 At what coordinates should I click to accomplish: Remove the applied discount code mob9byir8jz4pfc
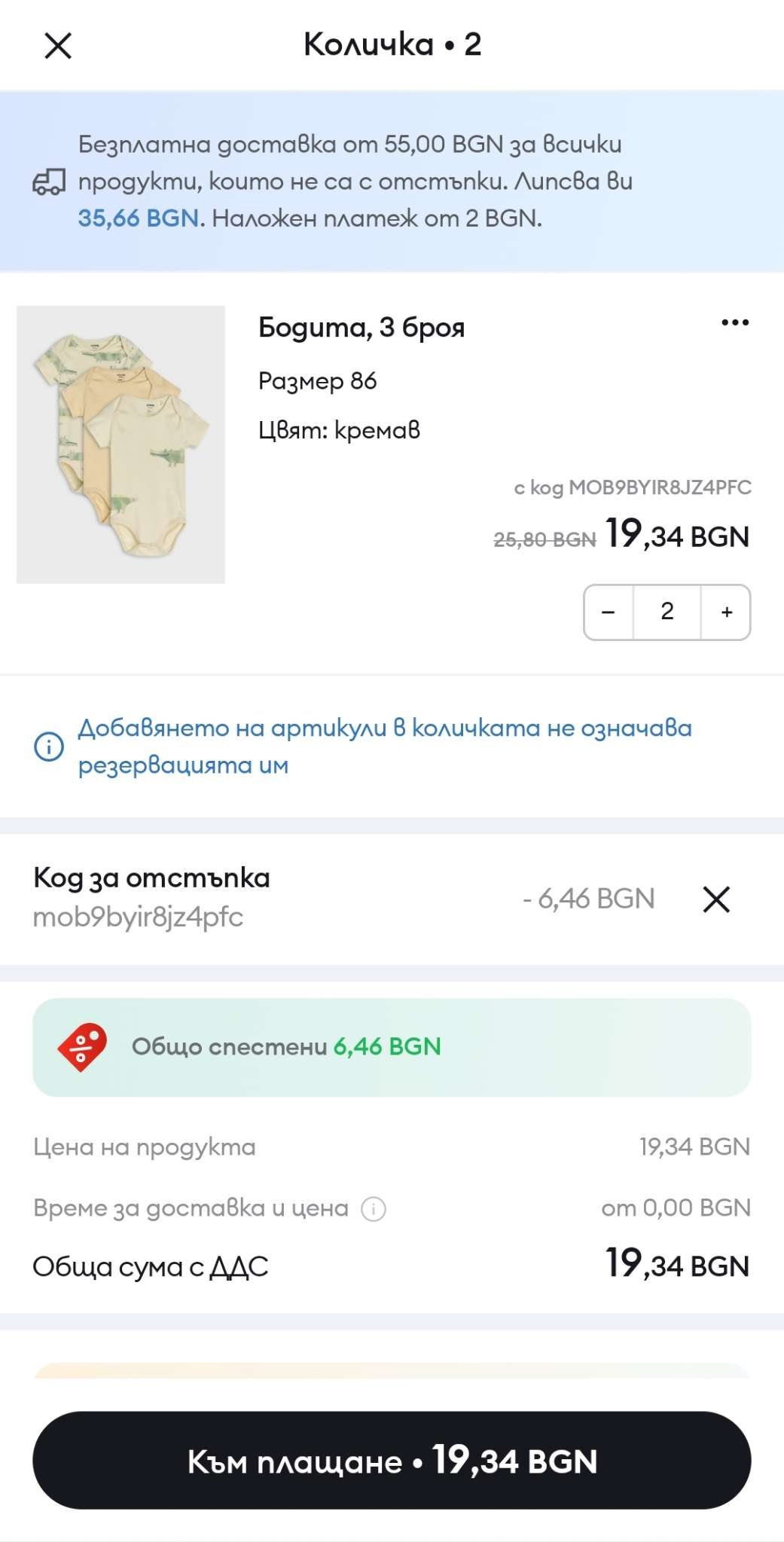pyautogui.click(x=716, y=899)
